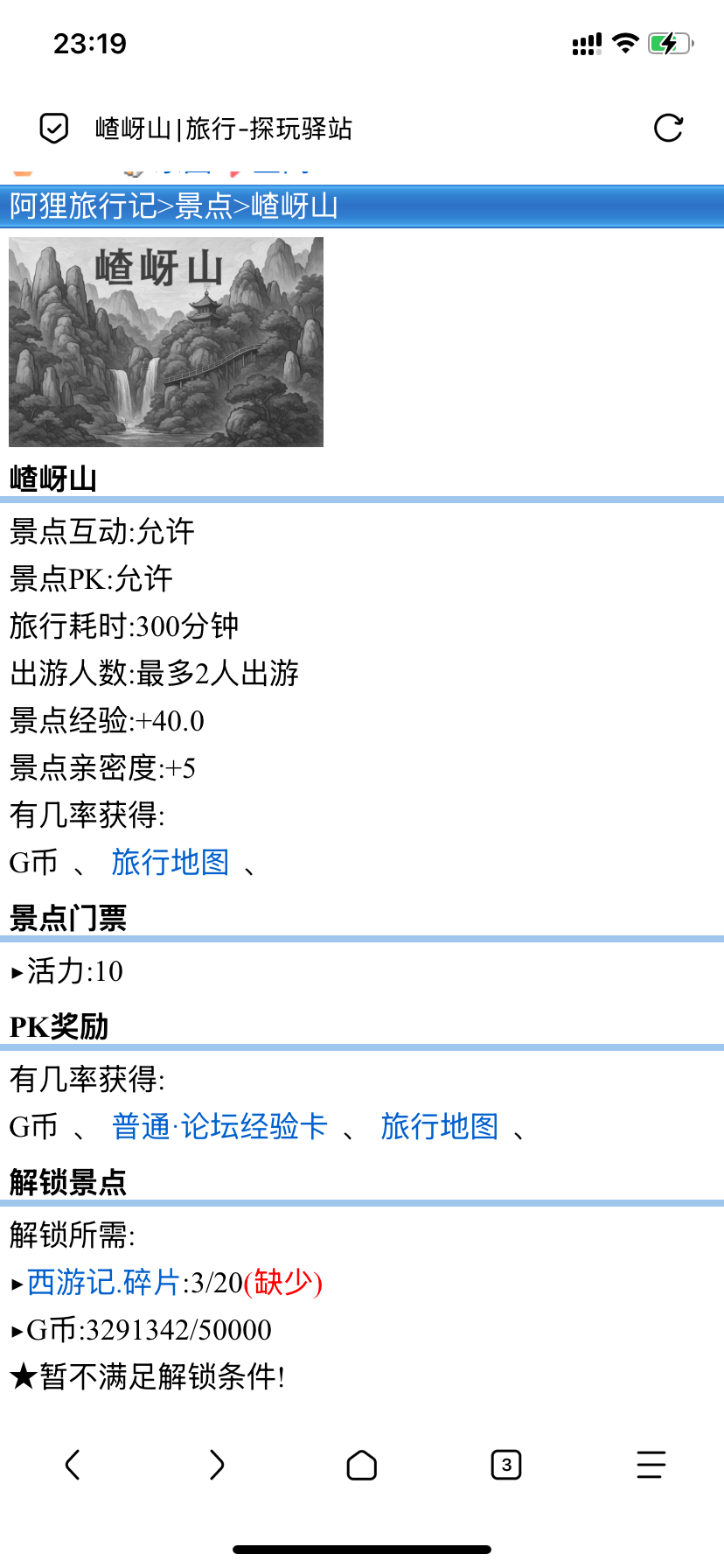Open 旅行地图 link under 景点亲密度

(x=170, y=863)
